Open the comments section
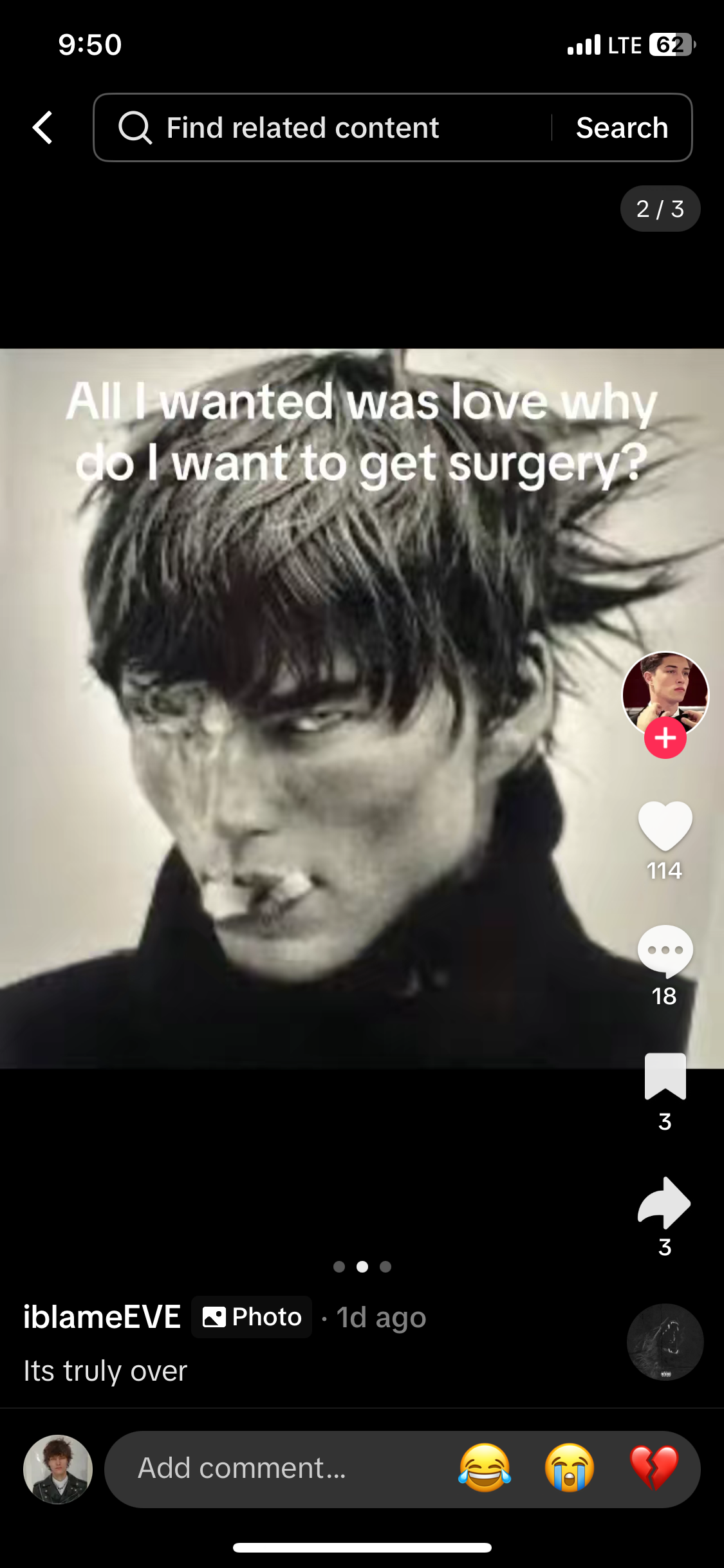The image size is (724, 1568). click(x=665, y=951)
